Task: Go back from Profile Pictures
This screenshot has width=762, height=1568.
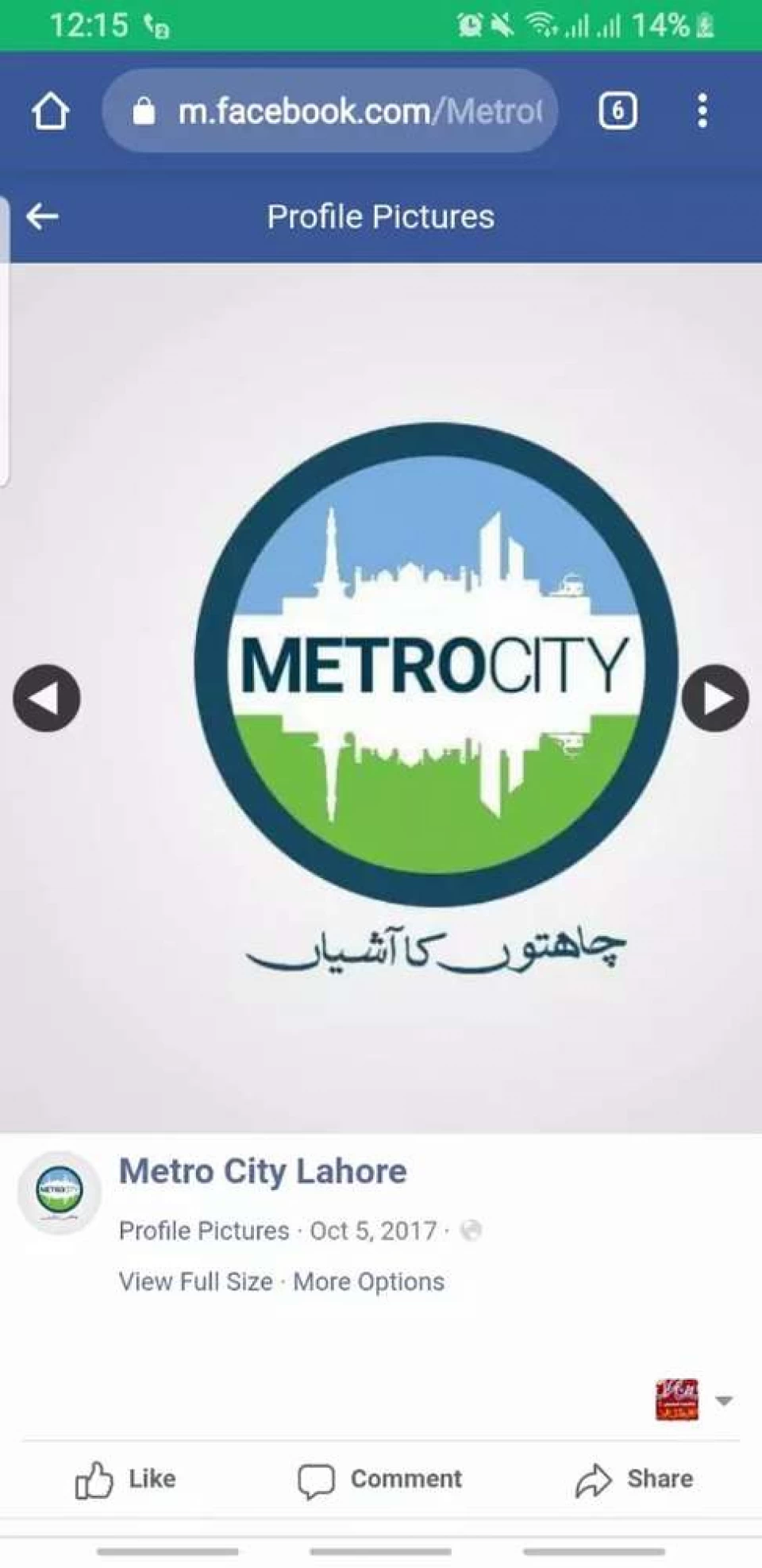Action: pyautogui.click(x=42, y=217)
